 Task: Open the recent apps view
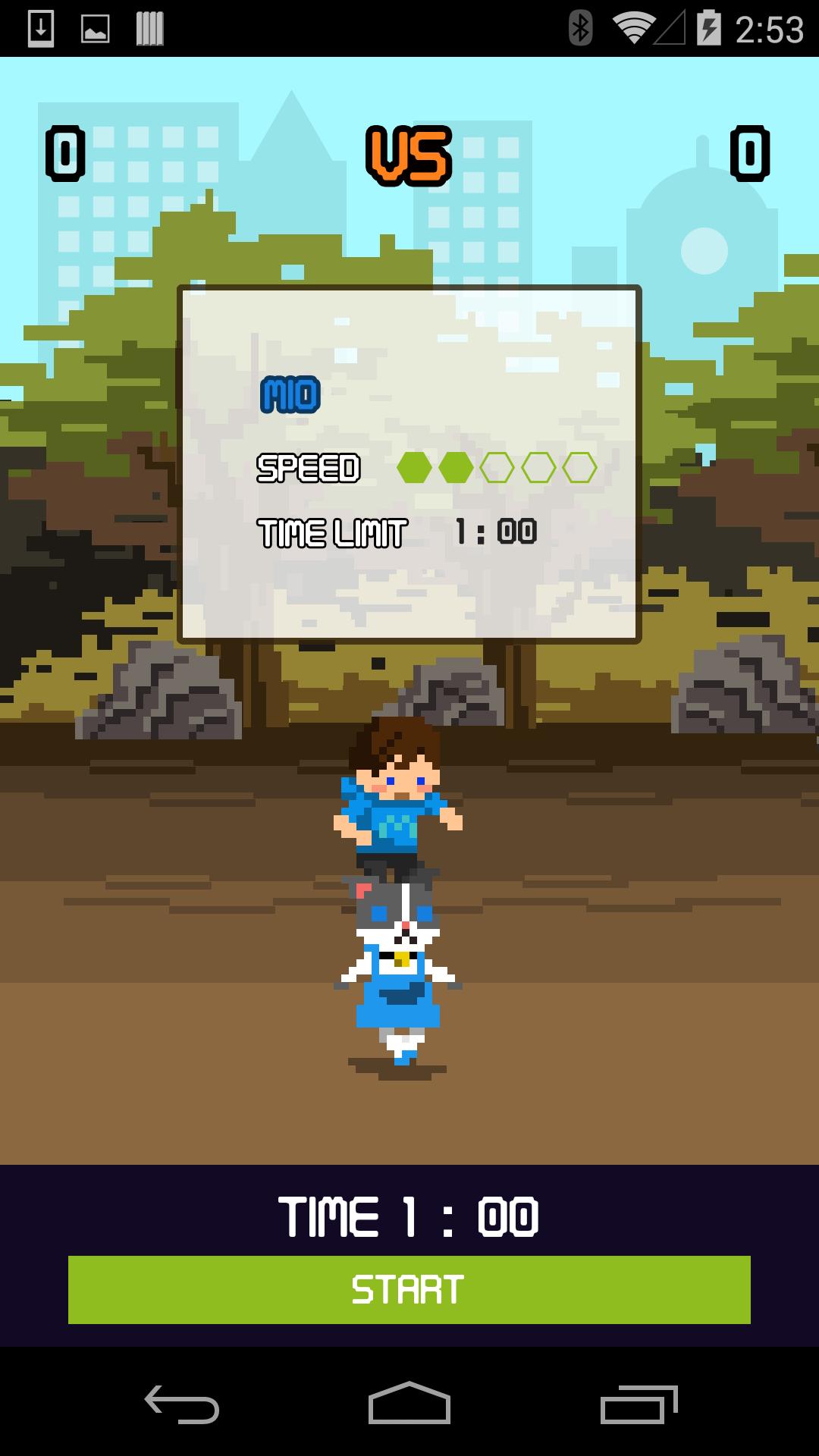638,1404
